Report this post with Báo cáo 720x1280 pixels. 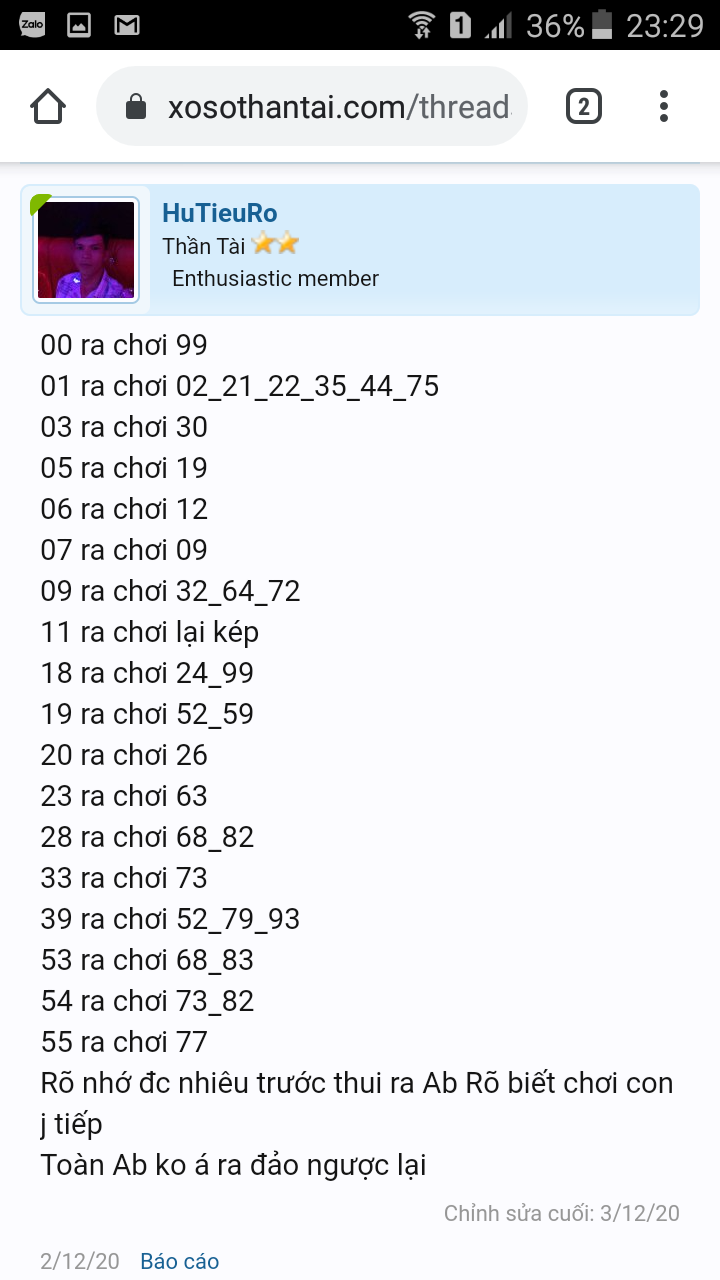pos(180,1262)
